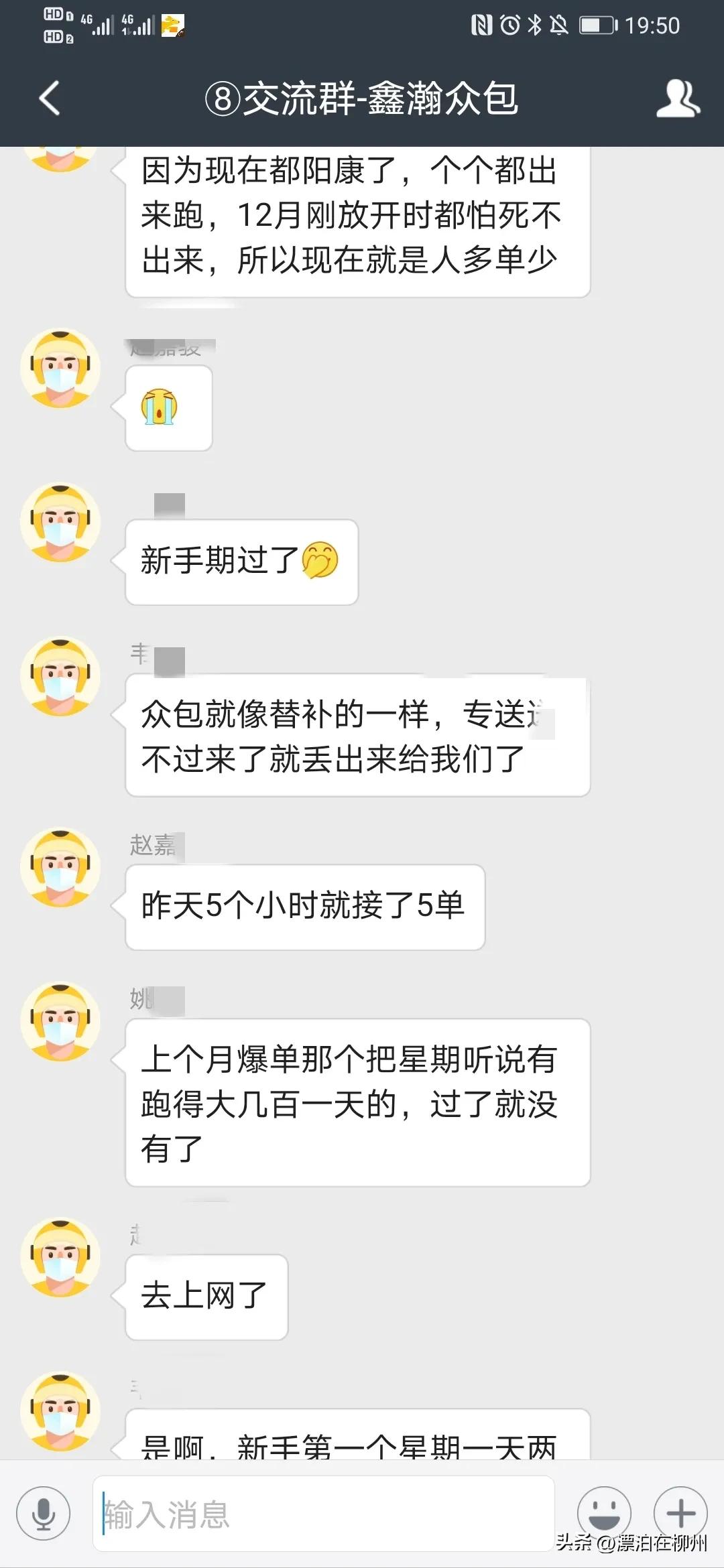Tap the message 去上网了
724x1568 pixels.
(x=205, y=1297)
